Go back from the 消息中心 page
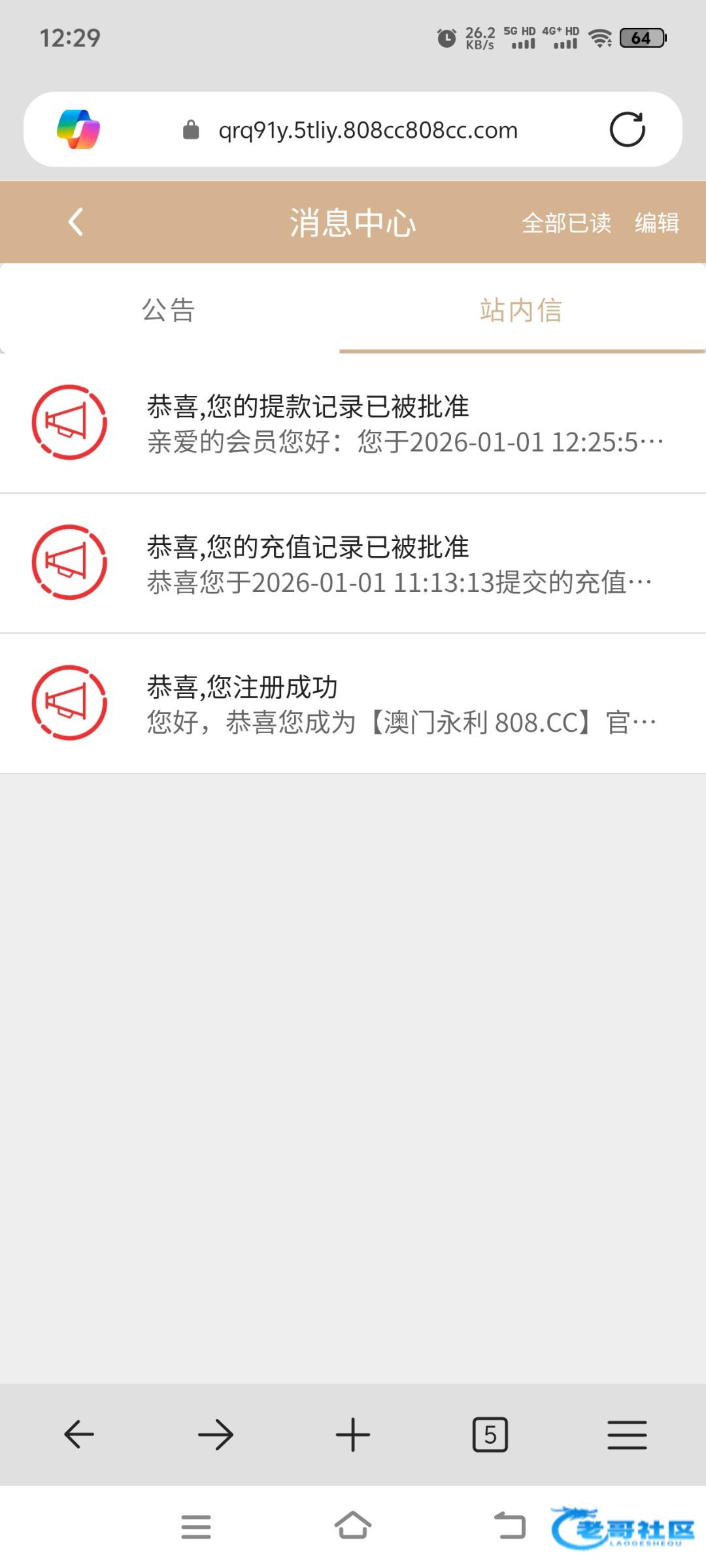The height and width of the screenshot is (1568, 706). point(76,222)
